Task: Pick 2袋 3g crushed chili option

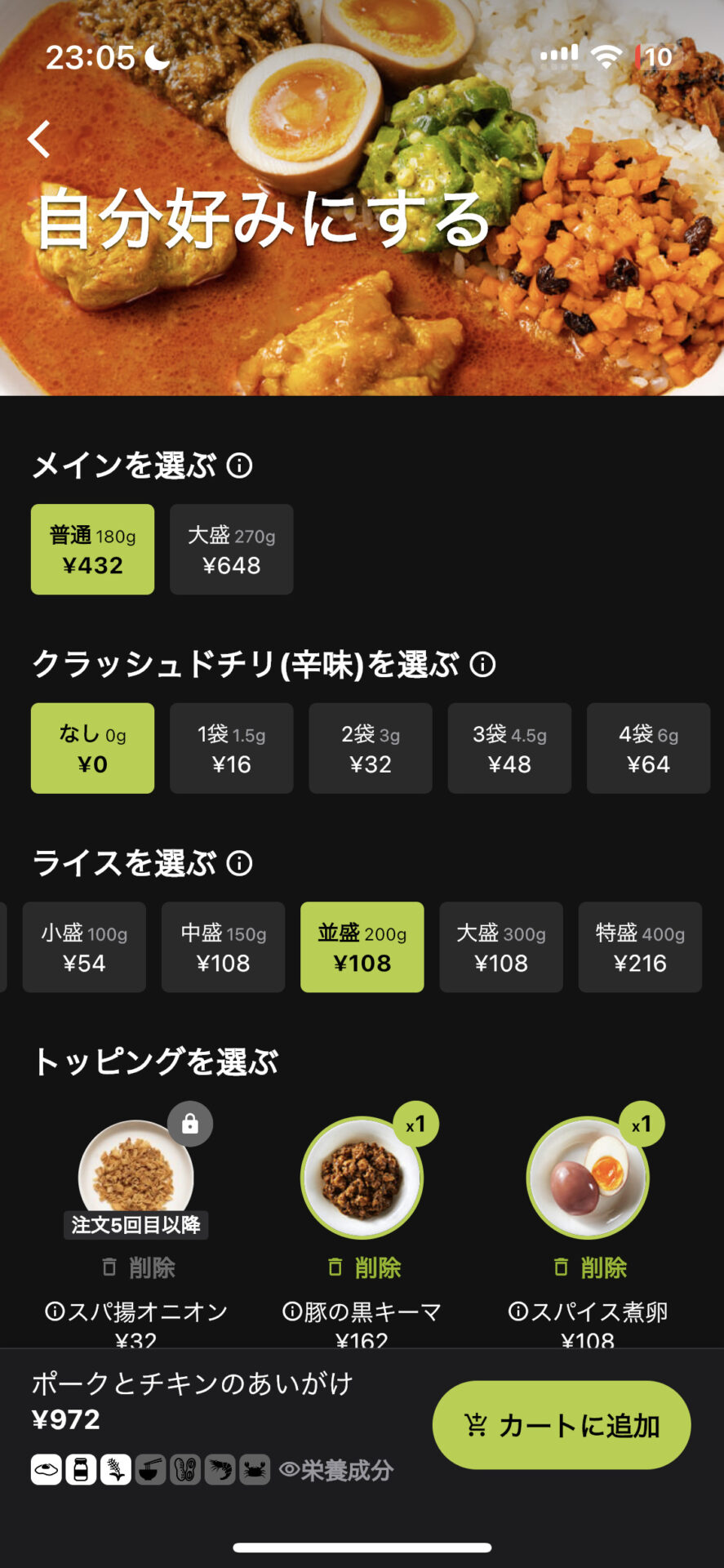Action: coord(371,748)
